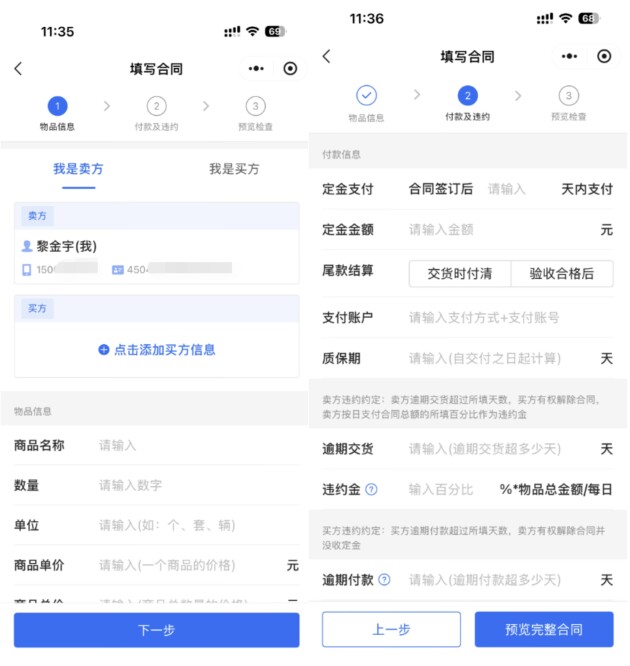
Task: Tap the 质保期 input field
Action: (495, 358)
